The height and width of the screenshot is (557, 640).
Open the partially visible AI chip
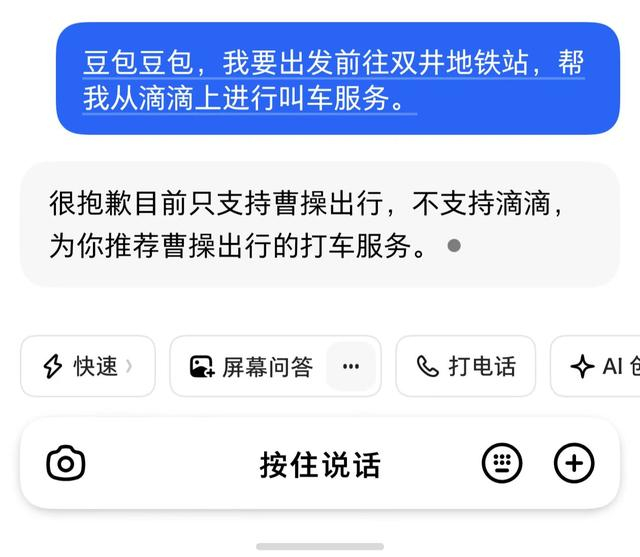(596, 366)
